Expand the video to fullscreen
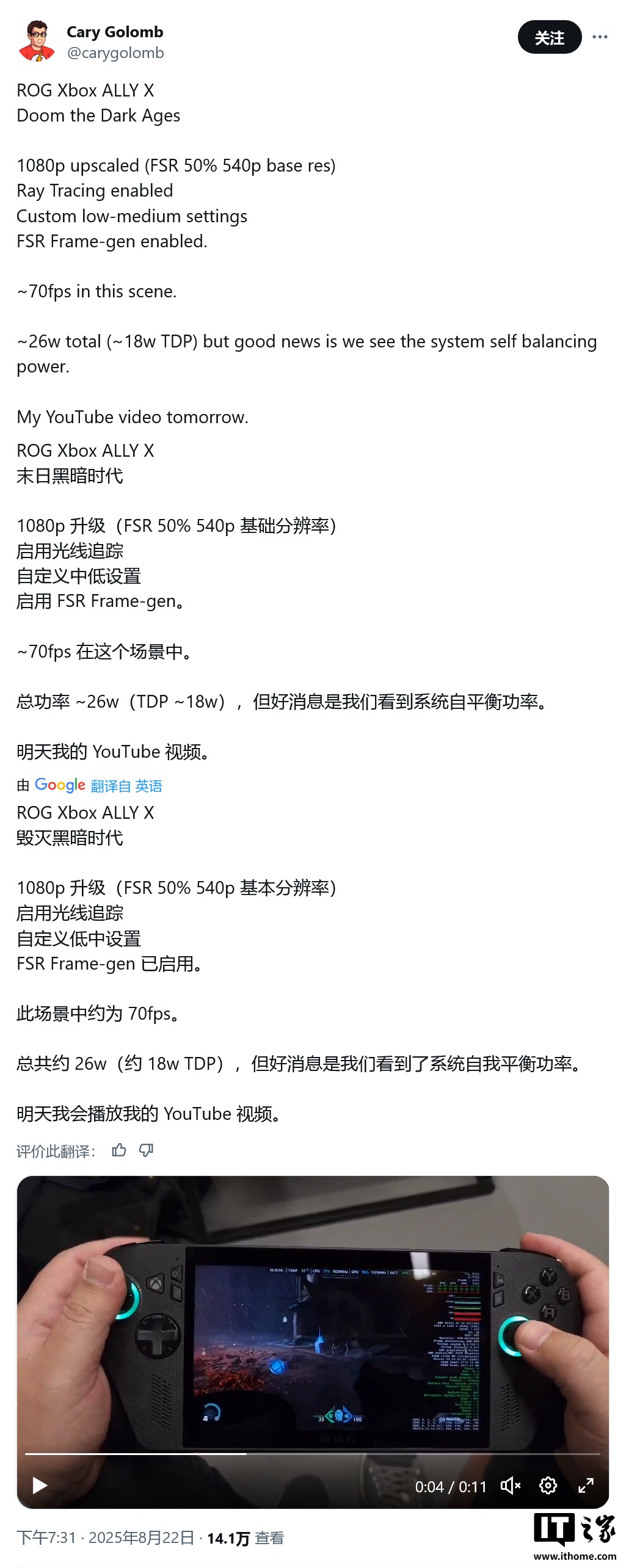The width and height of the screenshot is (626, 1568). (x=586, y=1486)
